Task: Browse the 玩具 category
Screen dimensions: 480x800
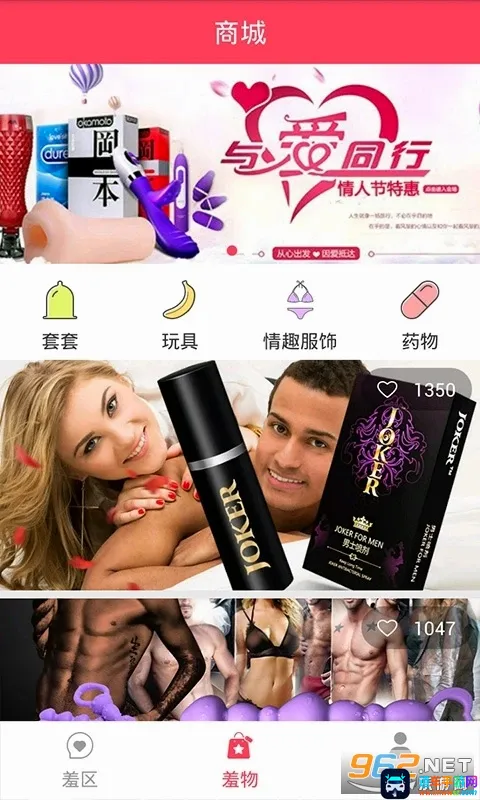Action: (x=180, y=315)
